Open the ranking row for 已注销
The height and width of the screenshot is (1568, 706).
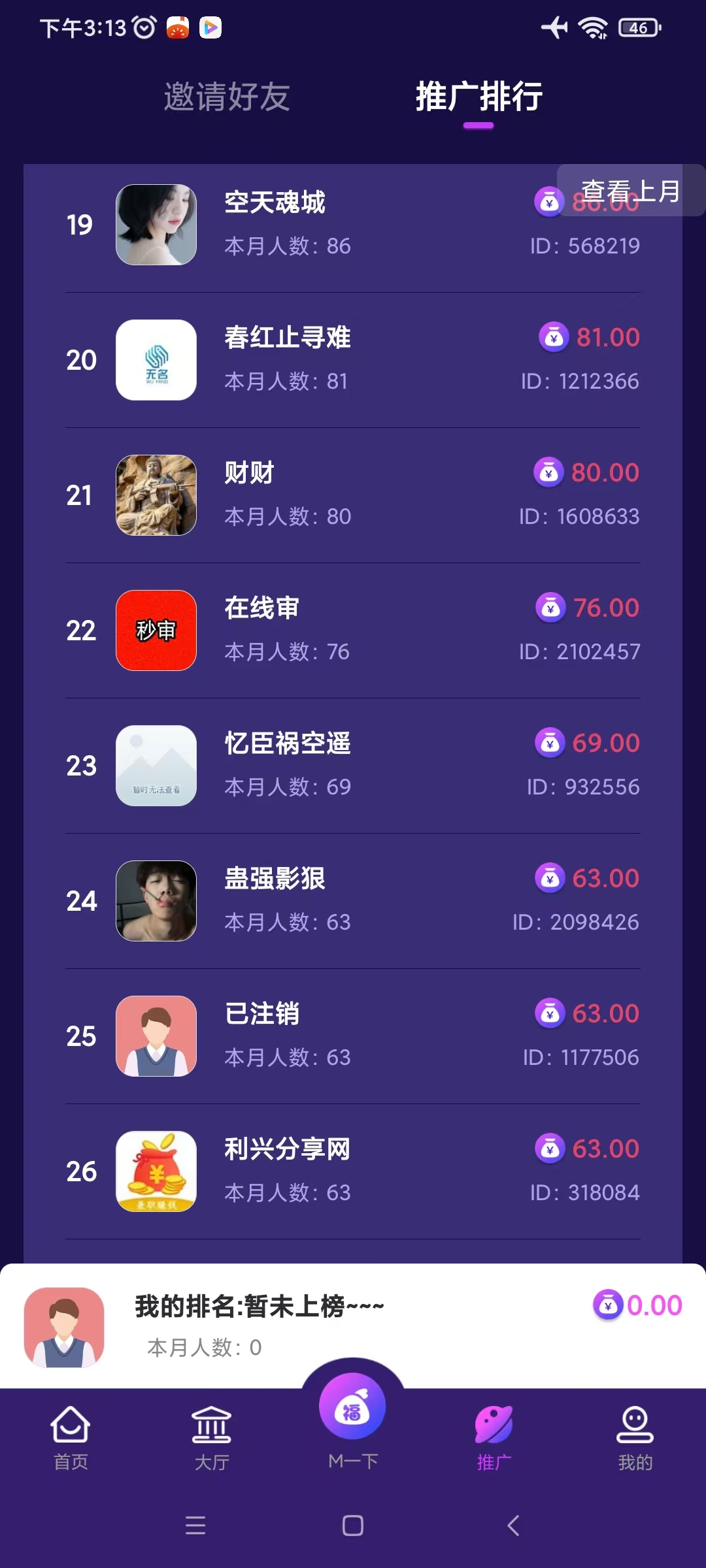[353, 1036]
